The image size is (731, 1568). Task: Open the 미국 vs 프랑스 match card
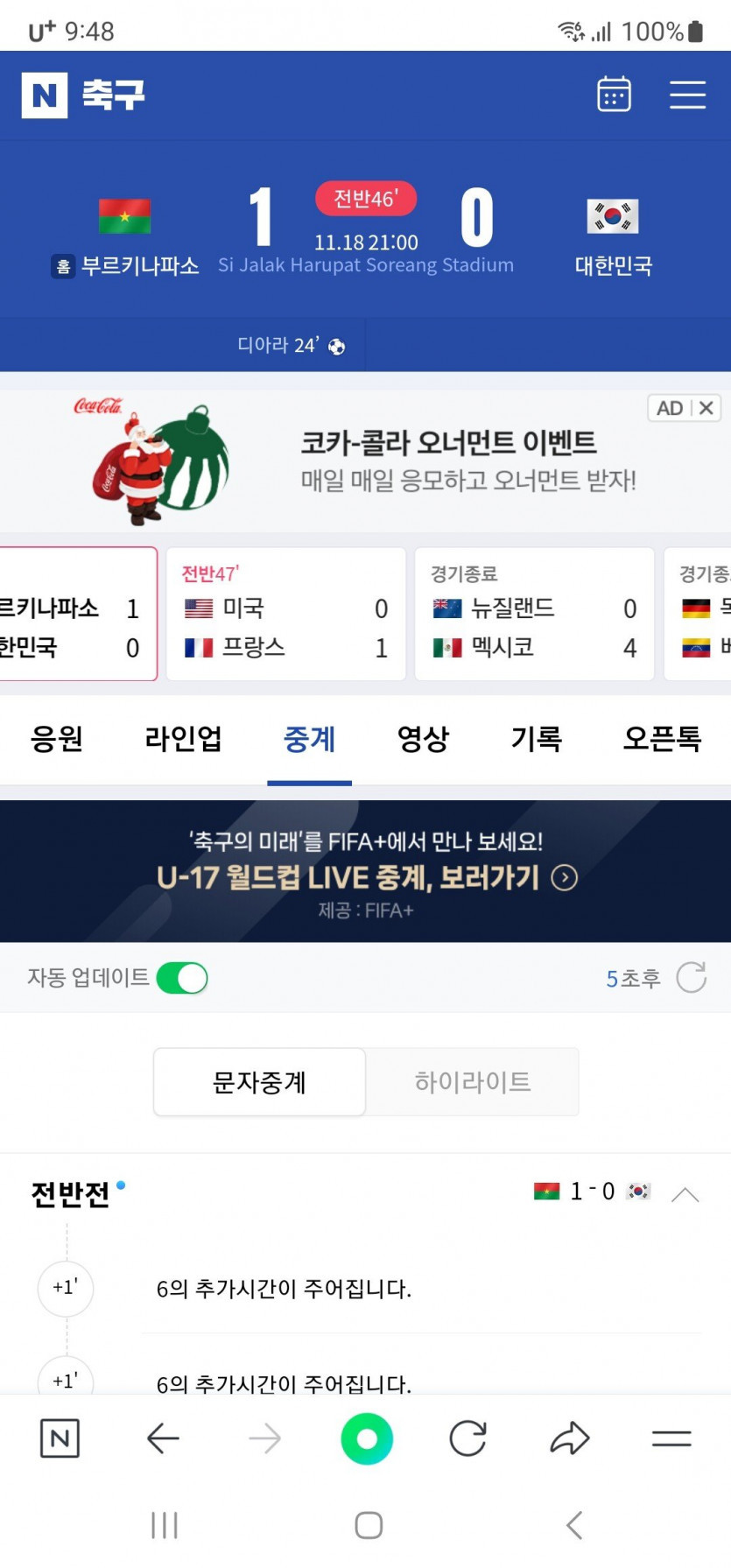285,614
